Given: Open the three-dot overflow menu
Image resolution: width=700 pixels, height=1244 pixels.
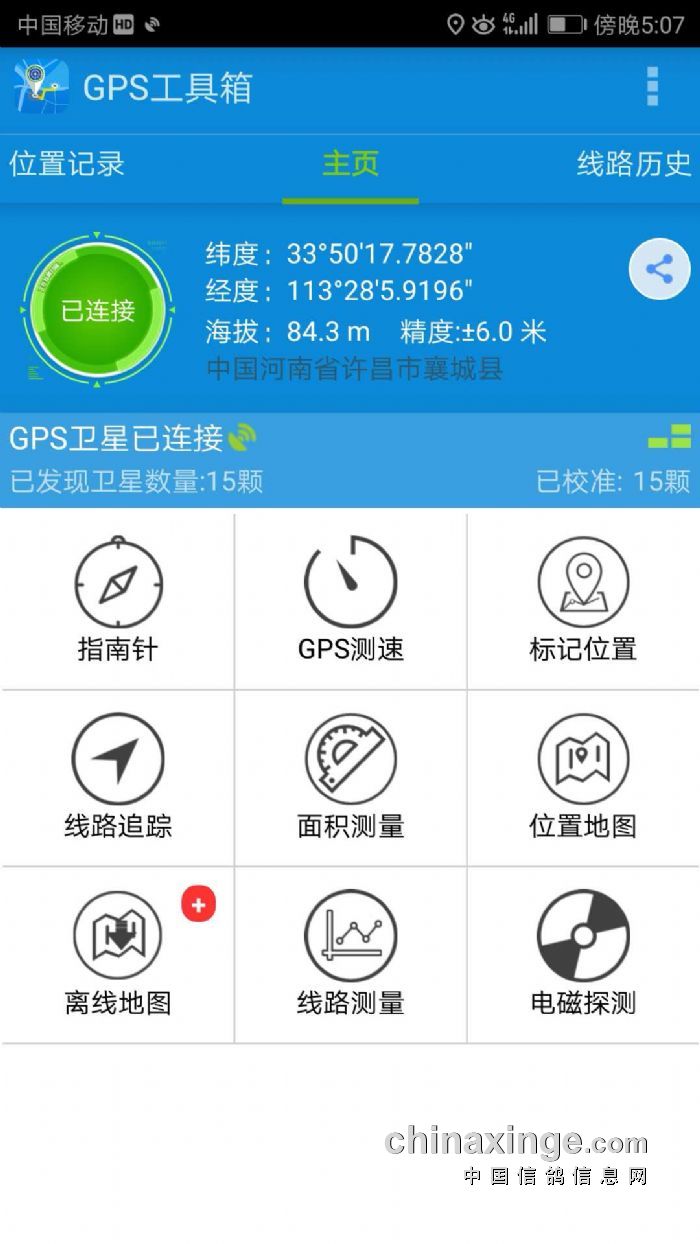Looking at the screenshot, I should [652, 88].
